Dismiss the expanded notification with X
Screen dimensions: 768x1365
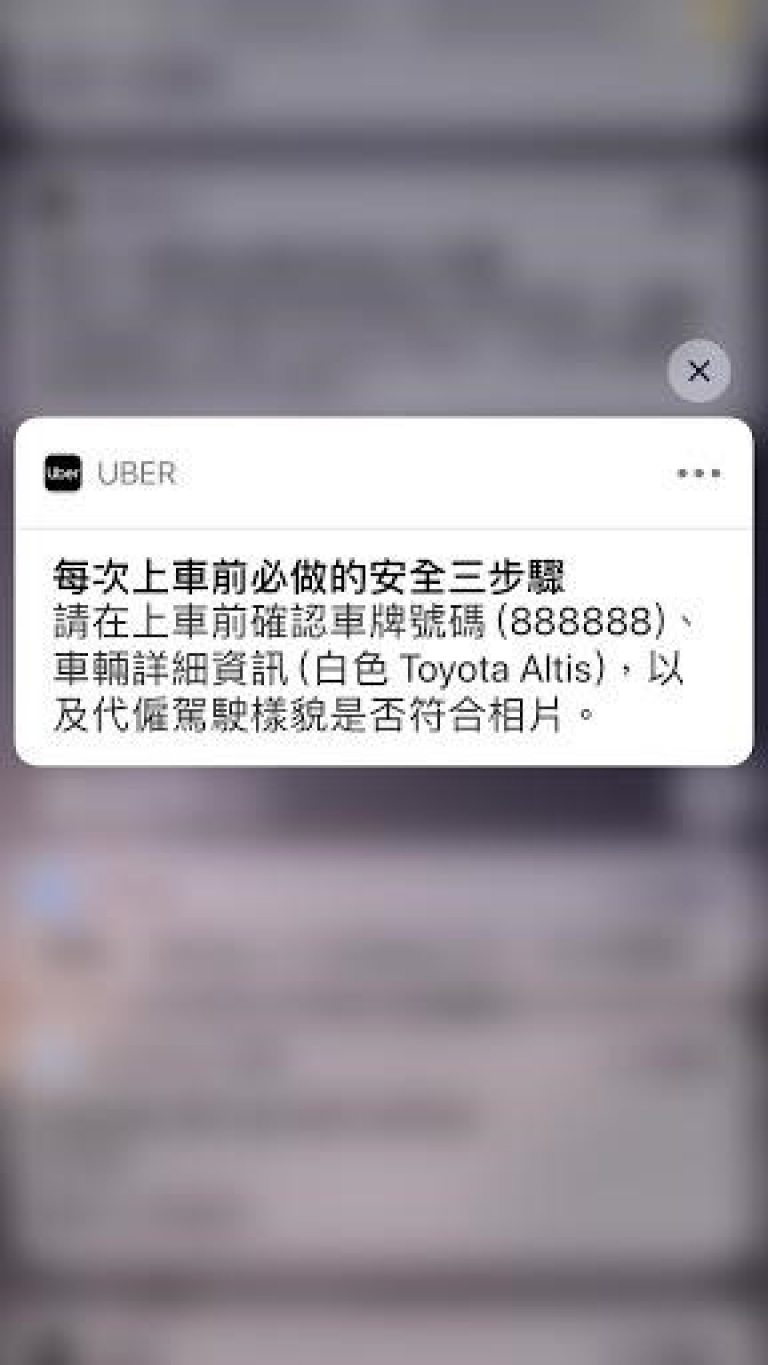[x=699, y=372]
